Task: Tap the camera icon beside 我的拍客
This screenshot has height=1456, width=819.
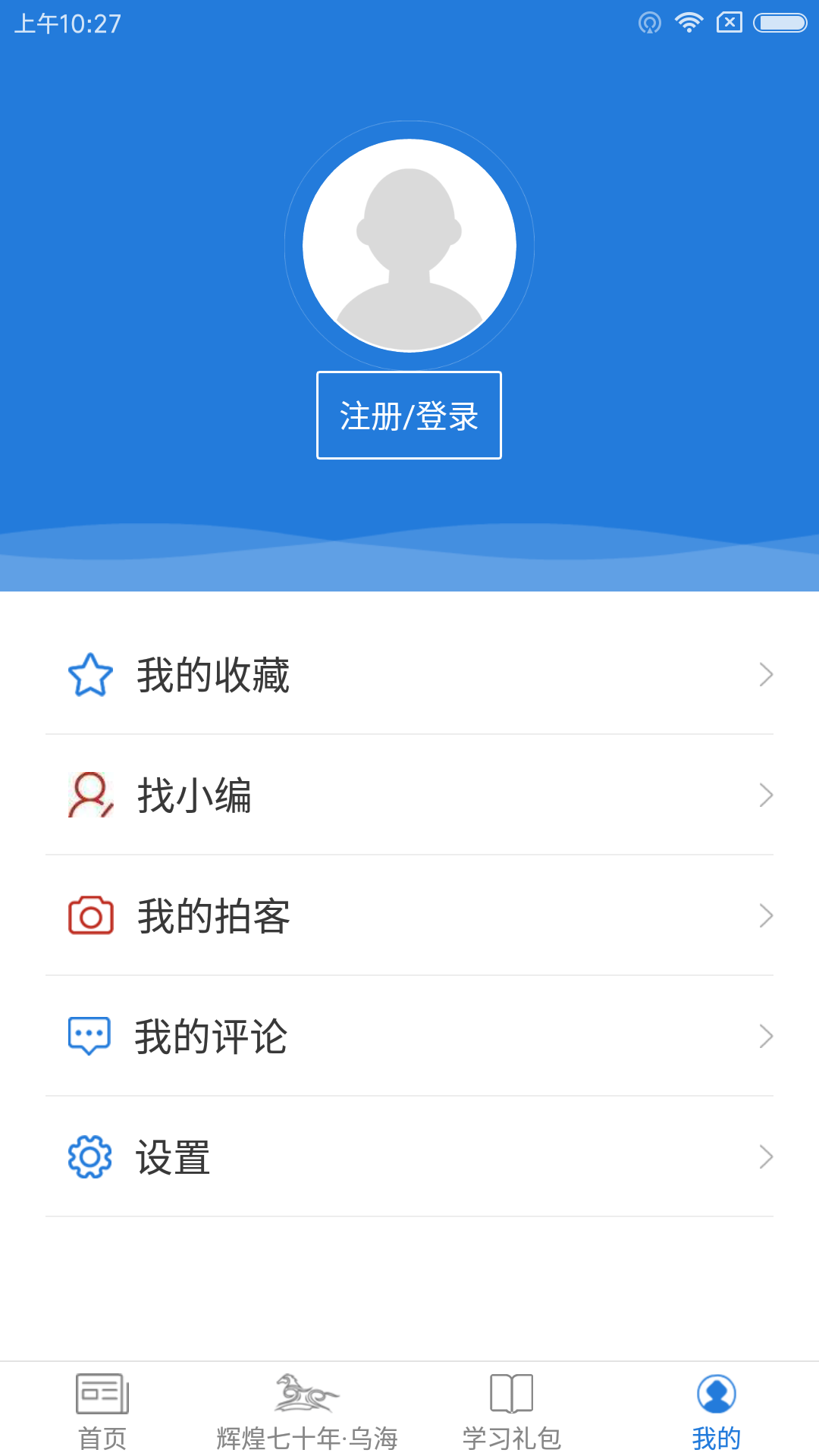Action: point(89,916)
